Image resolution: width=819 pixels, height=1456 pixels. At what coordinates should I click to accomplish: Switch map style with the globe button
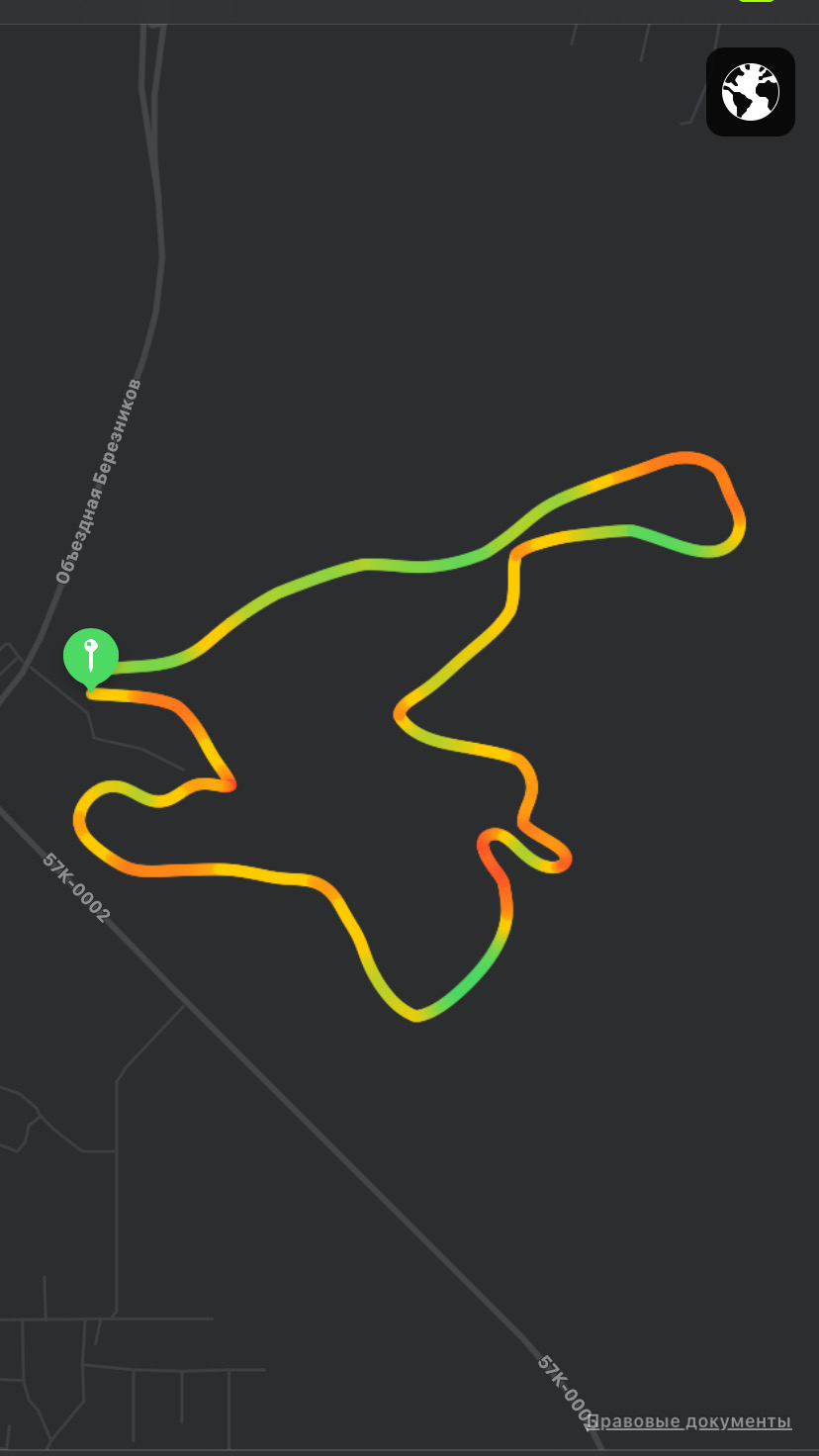tap(750, 92)
